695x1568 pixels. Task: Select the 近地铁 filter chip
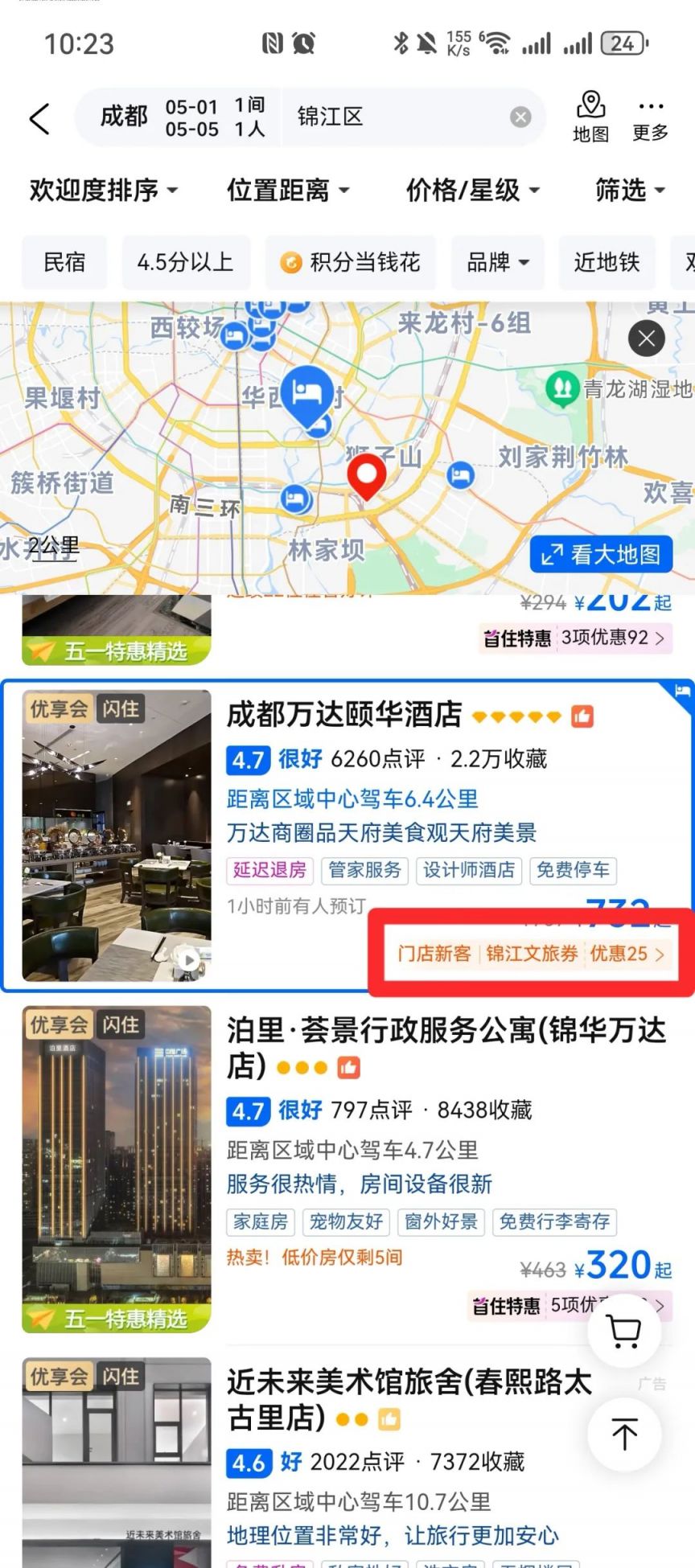(x=607, y=262)
